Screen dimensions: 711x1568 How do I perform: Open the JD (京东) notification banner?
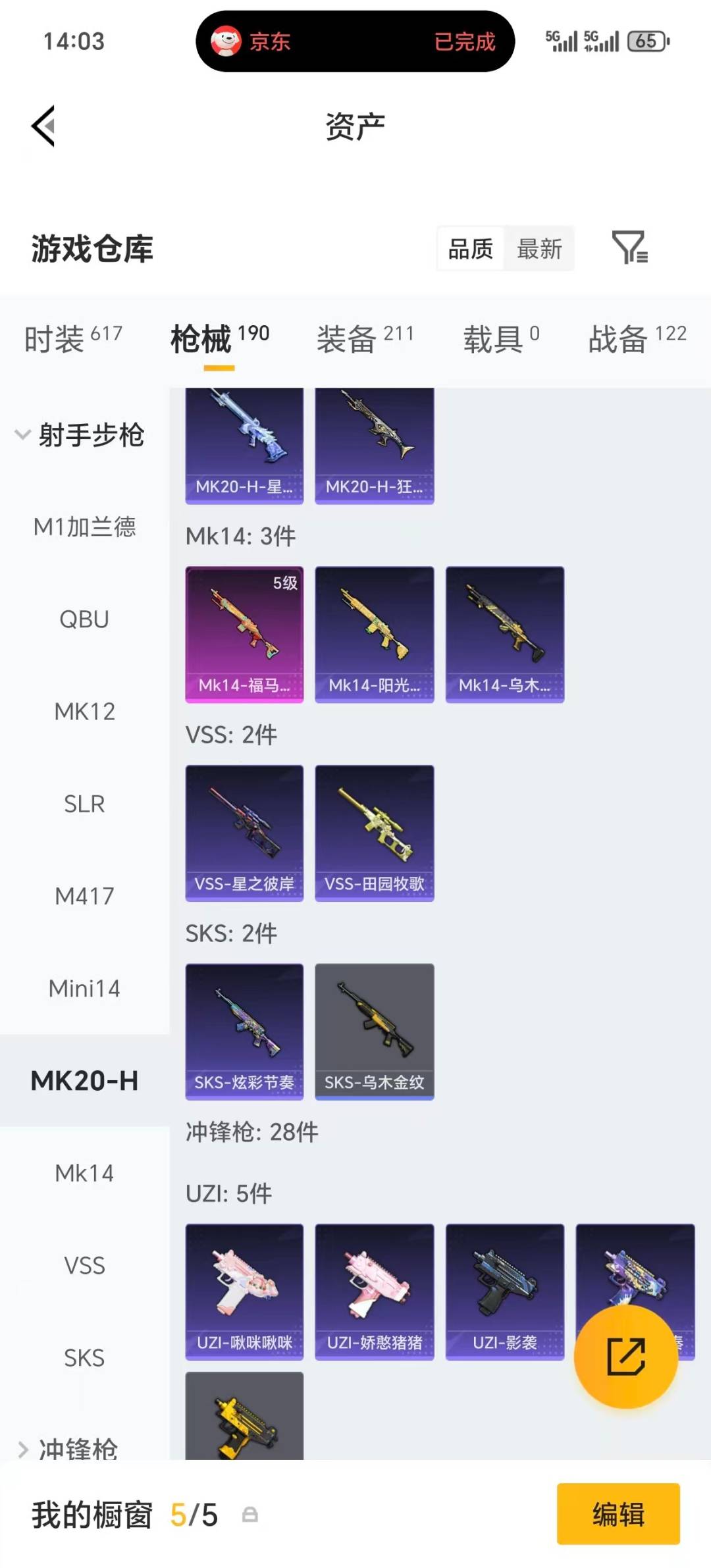pos(355,41)
